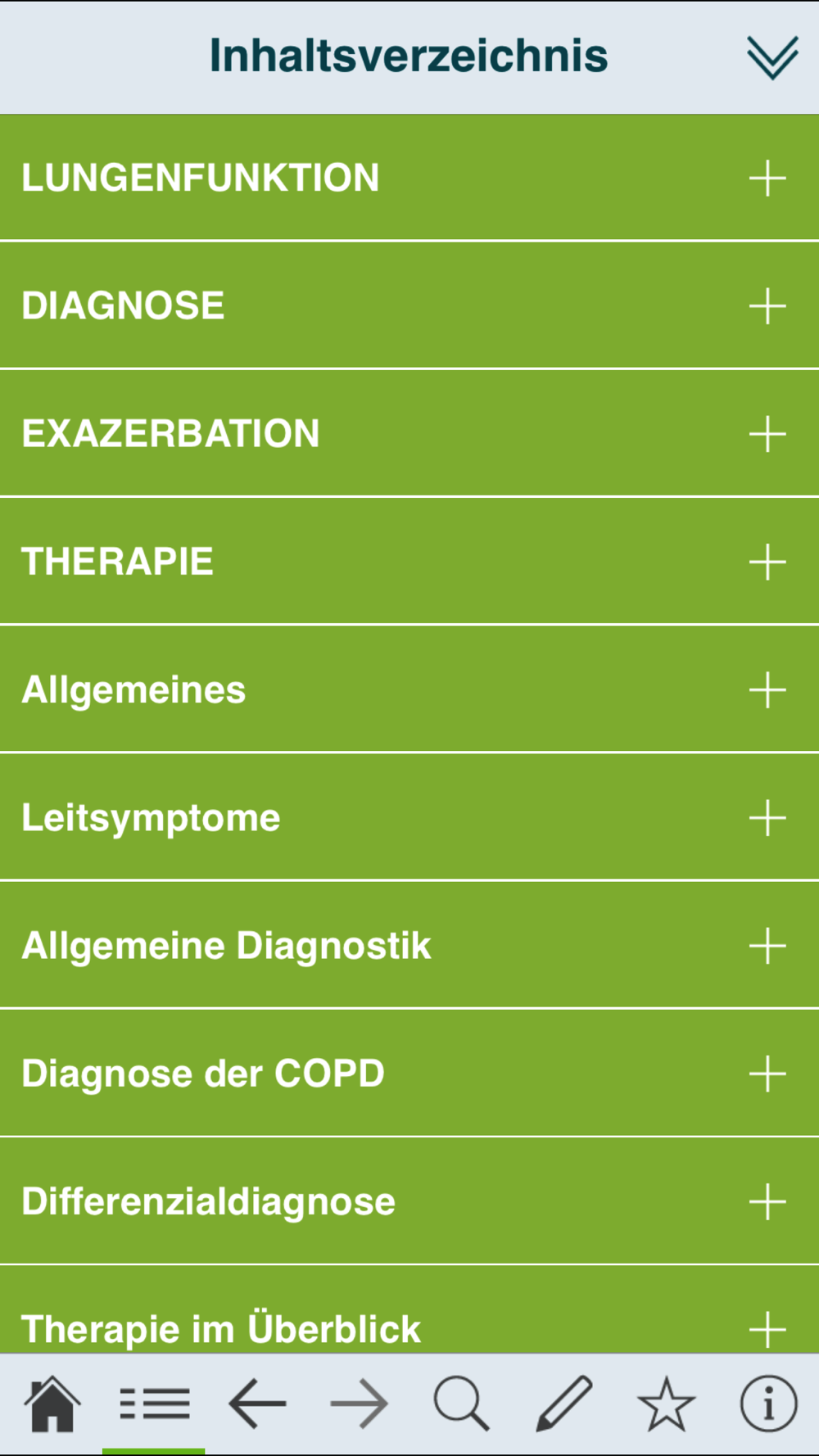The height and width of the screenshot is (1456, 819).
Task: Tap the back arrow in the toolbar
Action: click(256, 1404)
